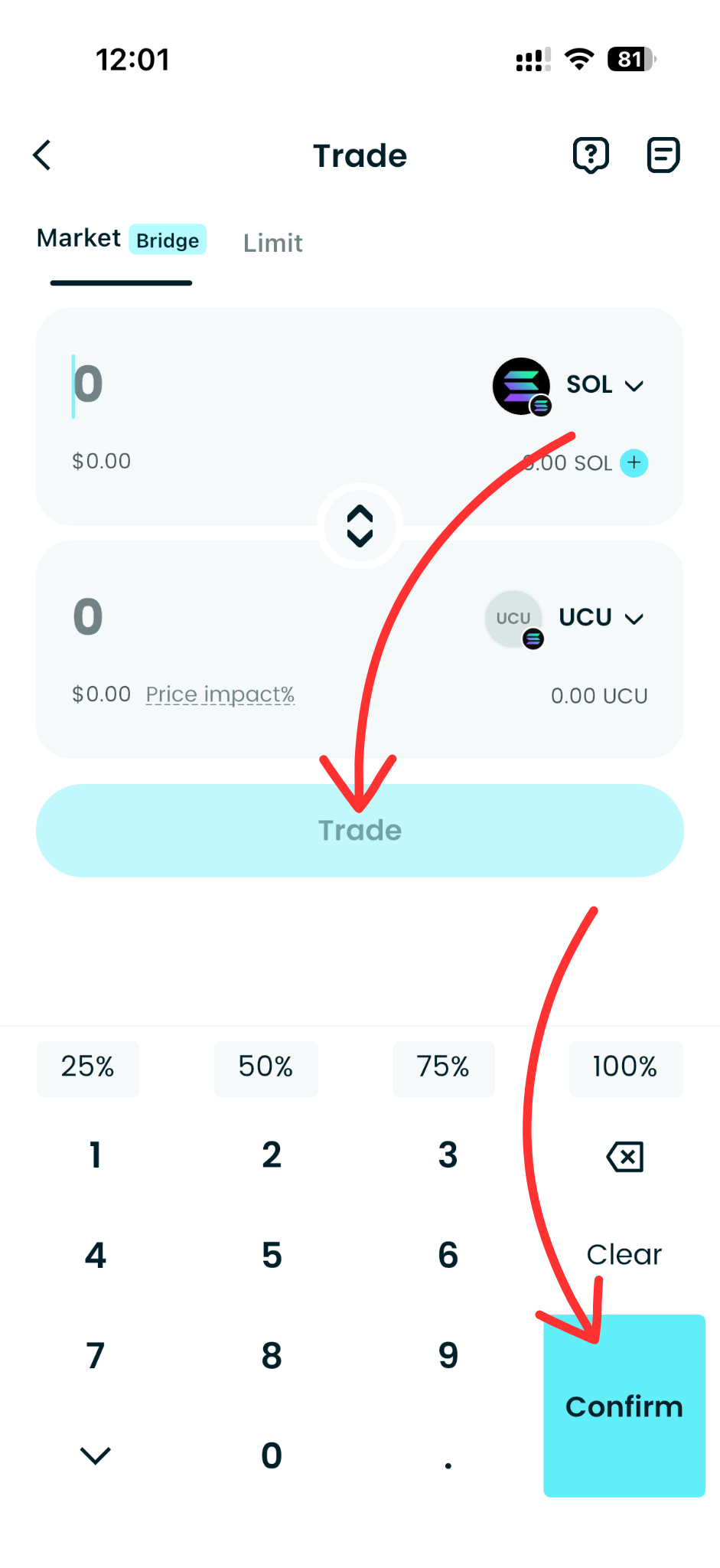Tap the backspace key on the keypad
Image resolution: width=720 pixels, height=1568 pixels.
click(x=625, y=1156)
